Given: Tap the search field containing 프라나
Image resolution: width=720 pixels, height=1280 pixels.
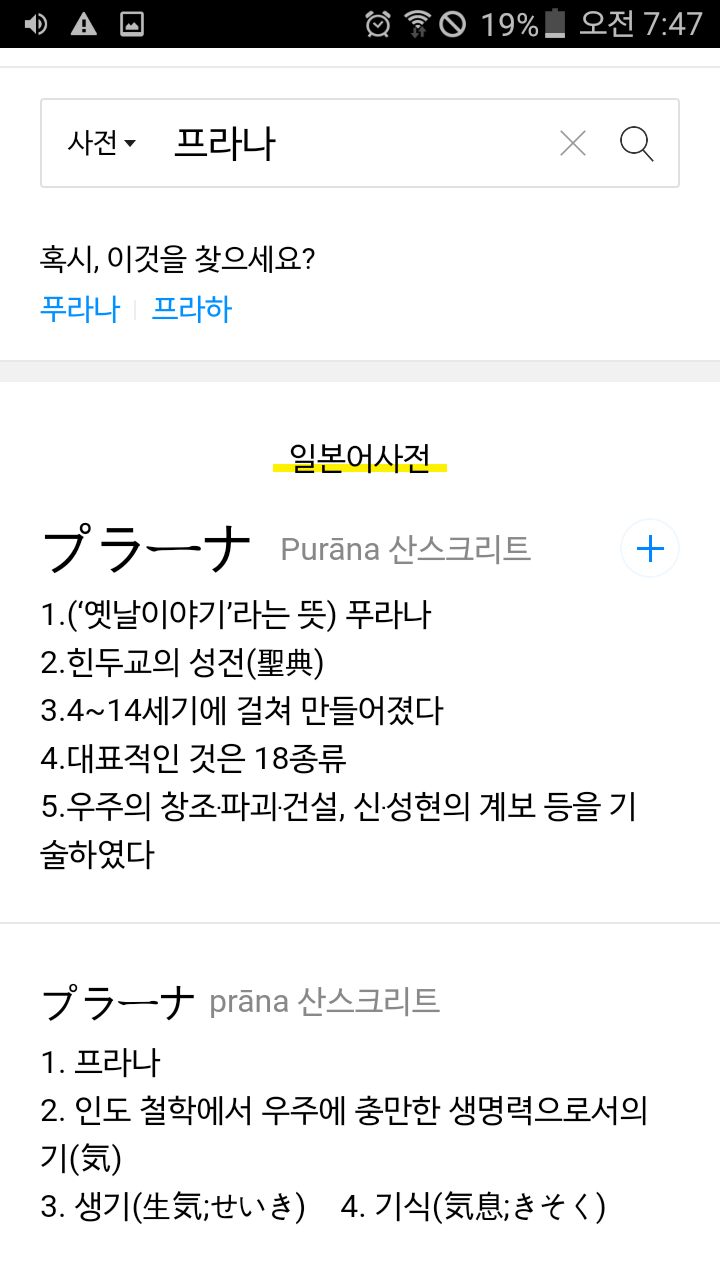Looking at the screenshot, I should click(350, 144).
